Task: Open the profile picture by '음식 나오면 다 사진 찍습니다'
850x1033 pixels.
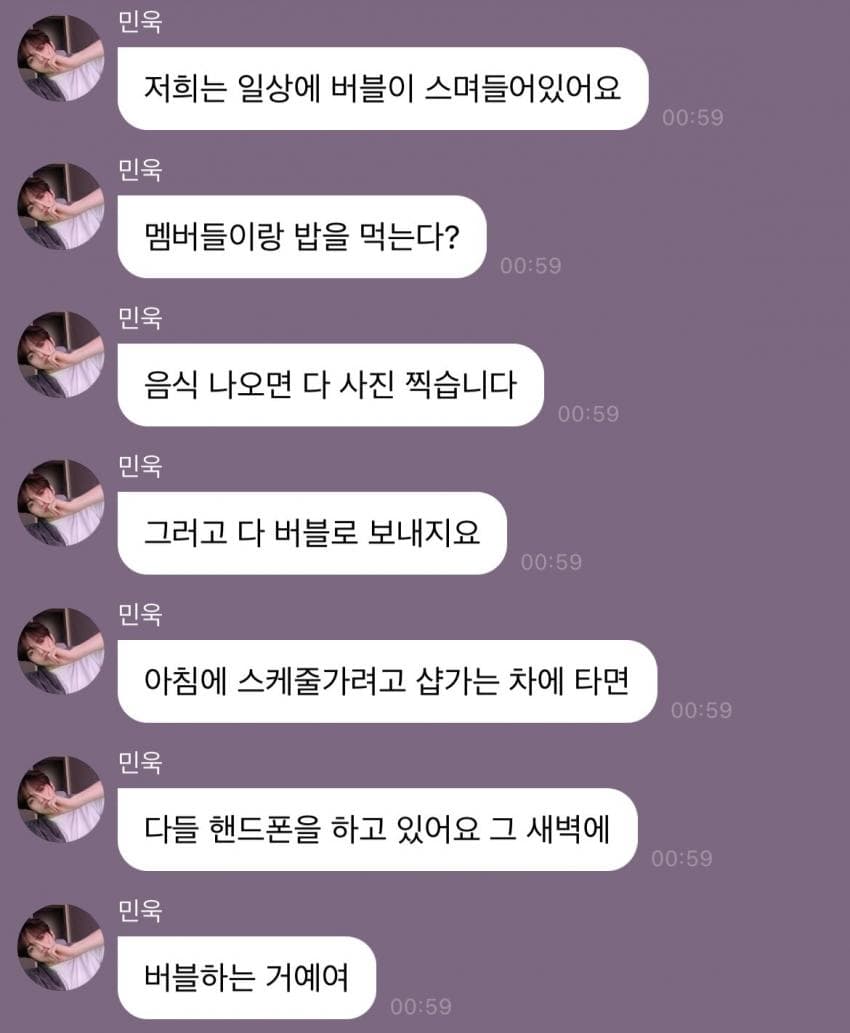Action: 61,354
